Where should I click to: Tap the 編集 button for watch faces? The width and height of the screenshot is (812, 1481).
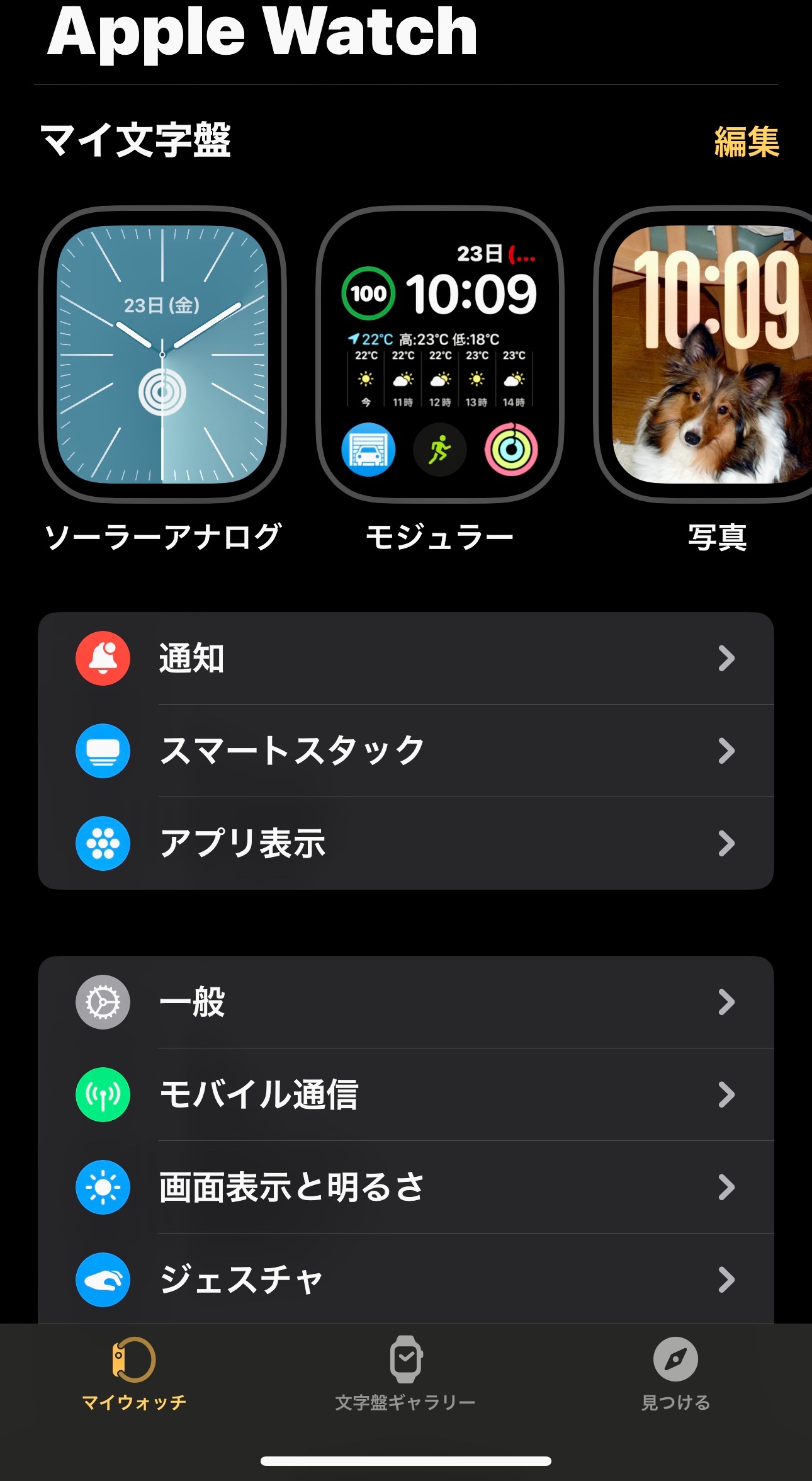click(747, 142)
